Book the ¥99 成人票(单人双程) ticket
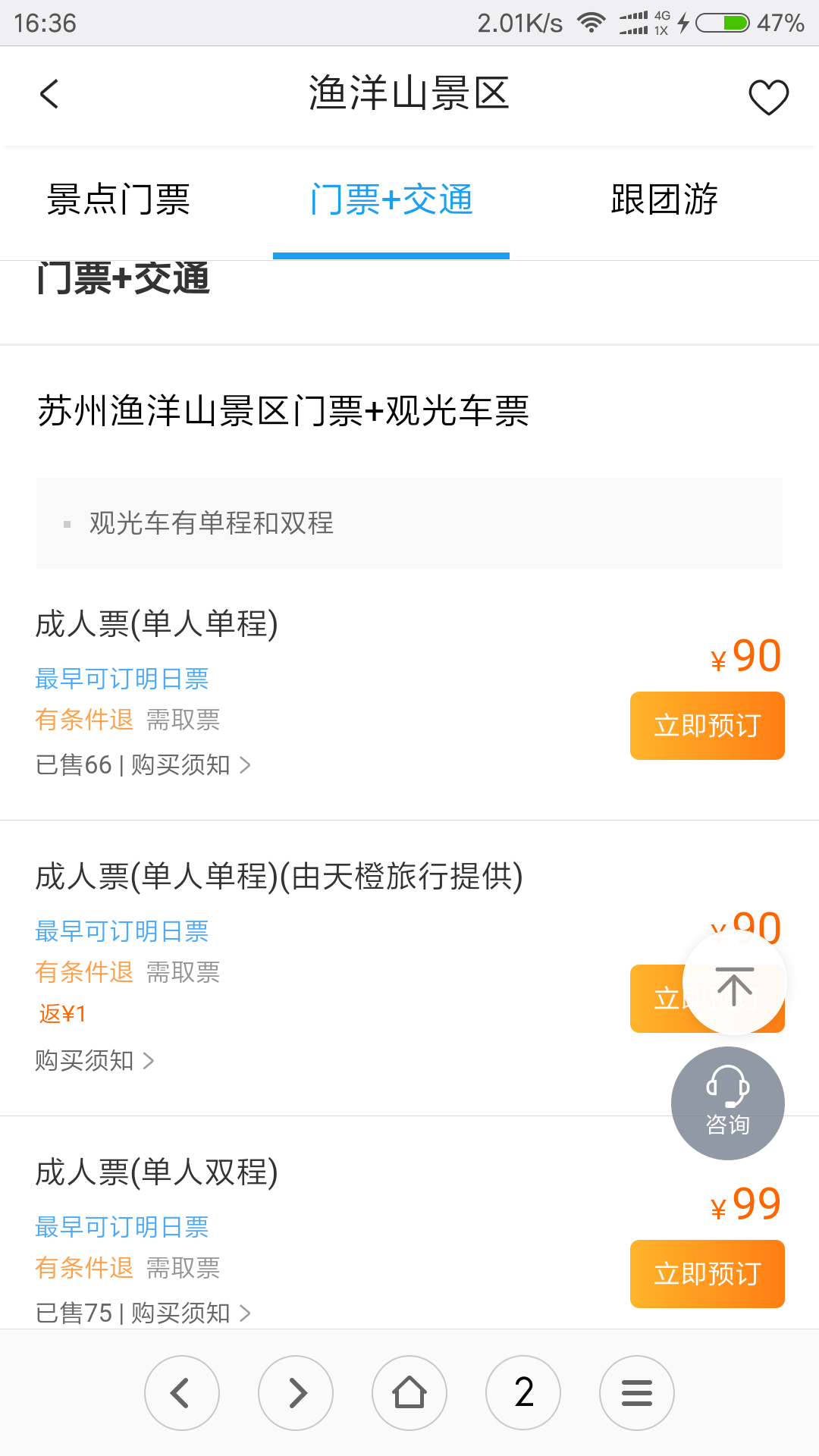Image resolution: width=819 pixels, height=1456 pixels. (x=708, y=1274)
